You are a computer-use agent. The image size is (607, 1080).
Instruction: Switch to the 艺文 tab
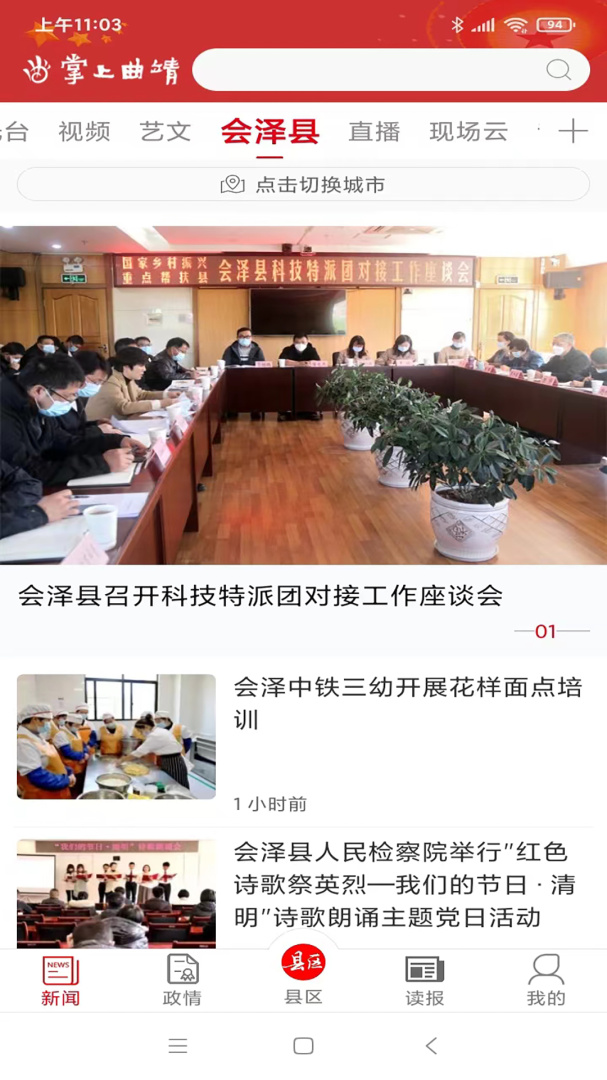coord(165,131)
